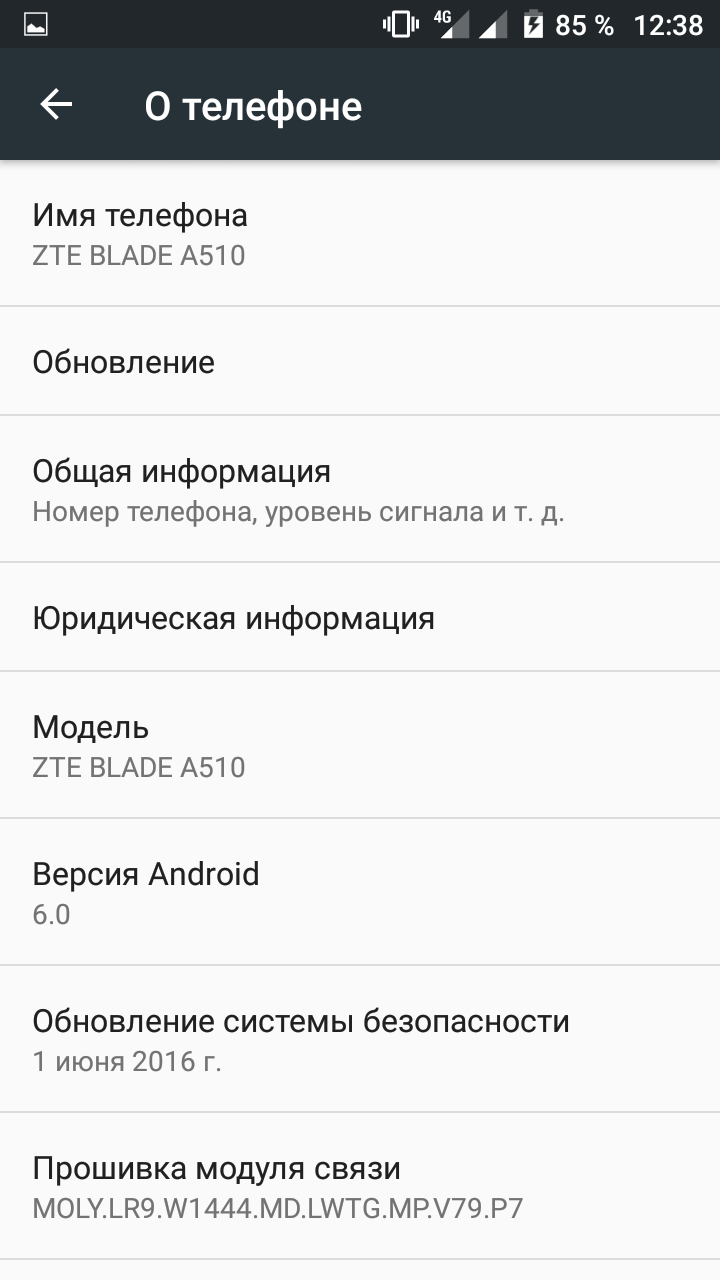Open Общая информация
720x1280 pixels.
coord(360,489)
